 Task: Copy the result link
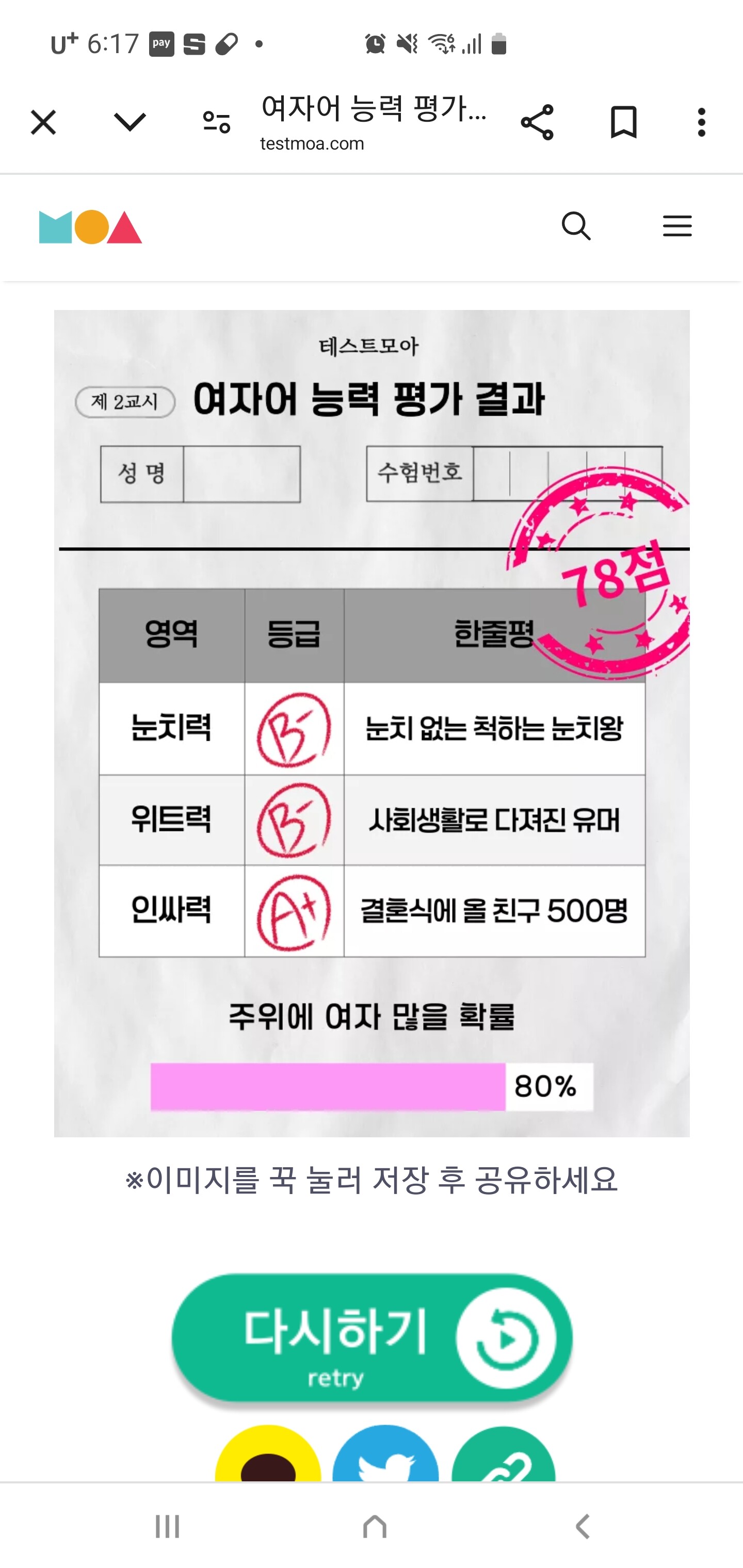(503, 1457)
